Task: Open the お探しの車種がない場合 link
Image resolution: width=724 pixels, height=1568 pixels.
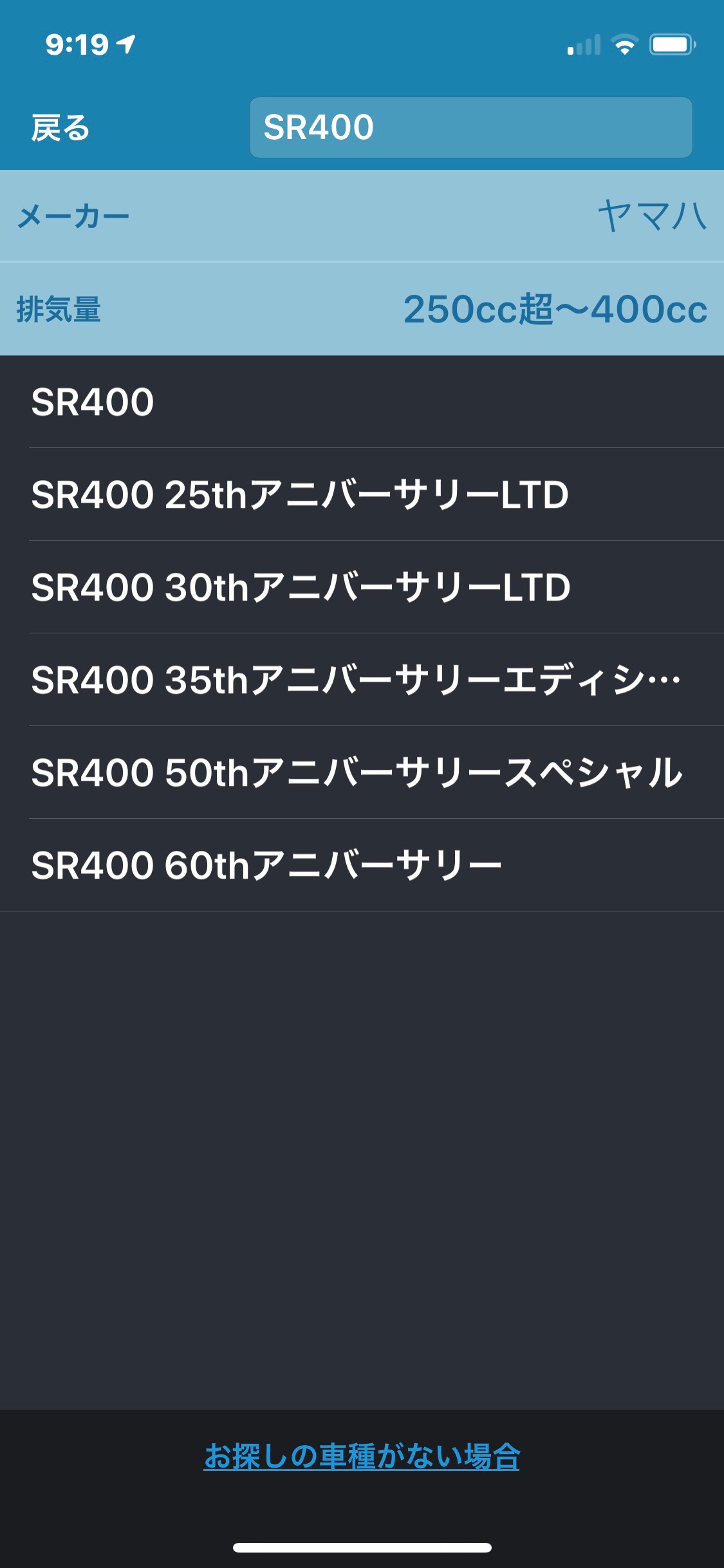Action: [x=362, y=1456]
